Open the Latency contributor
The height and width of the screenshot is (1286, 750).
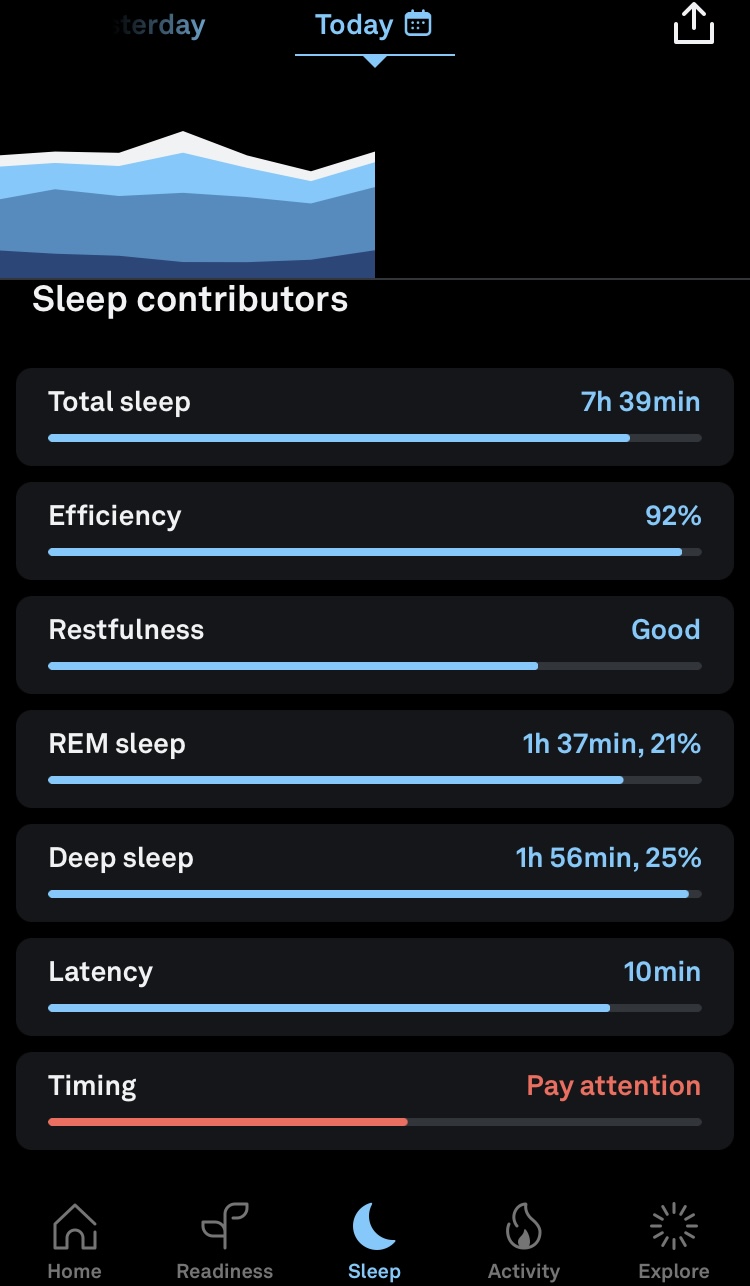tap(375, 987)
